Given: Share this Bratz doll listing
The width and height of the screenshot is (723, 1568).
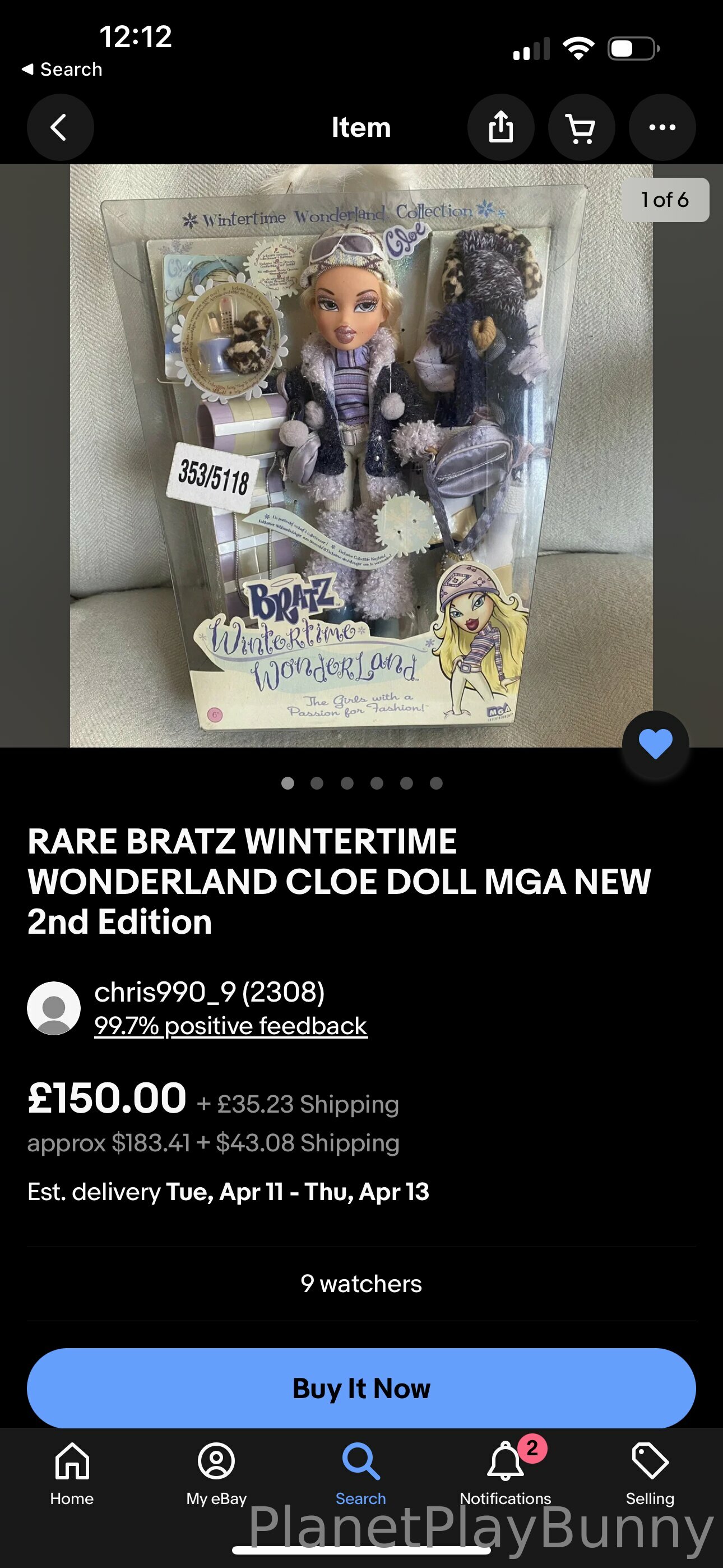Looking at the screenshot, I should [x=501, y=128].
